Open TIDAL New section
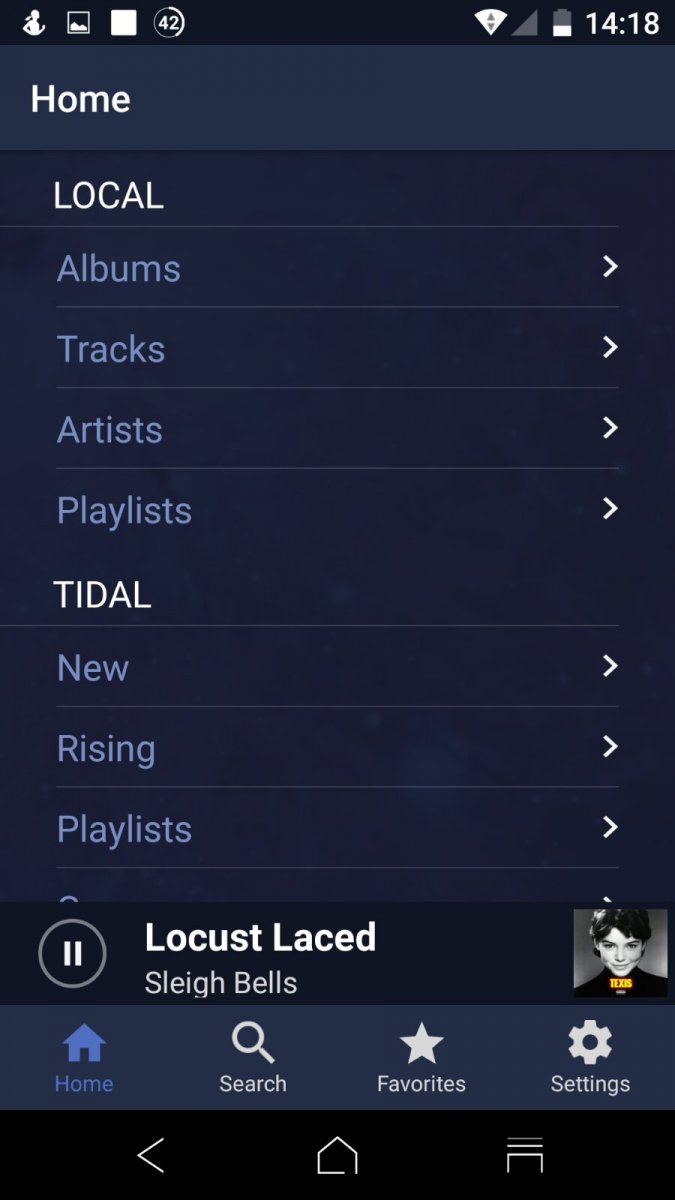The width and height of the screenshot is (675, 1200). pos(337,667)
